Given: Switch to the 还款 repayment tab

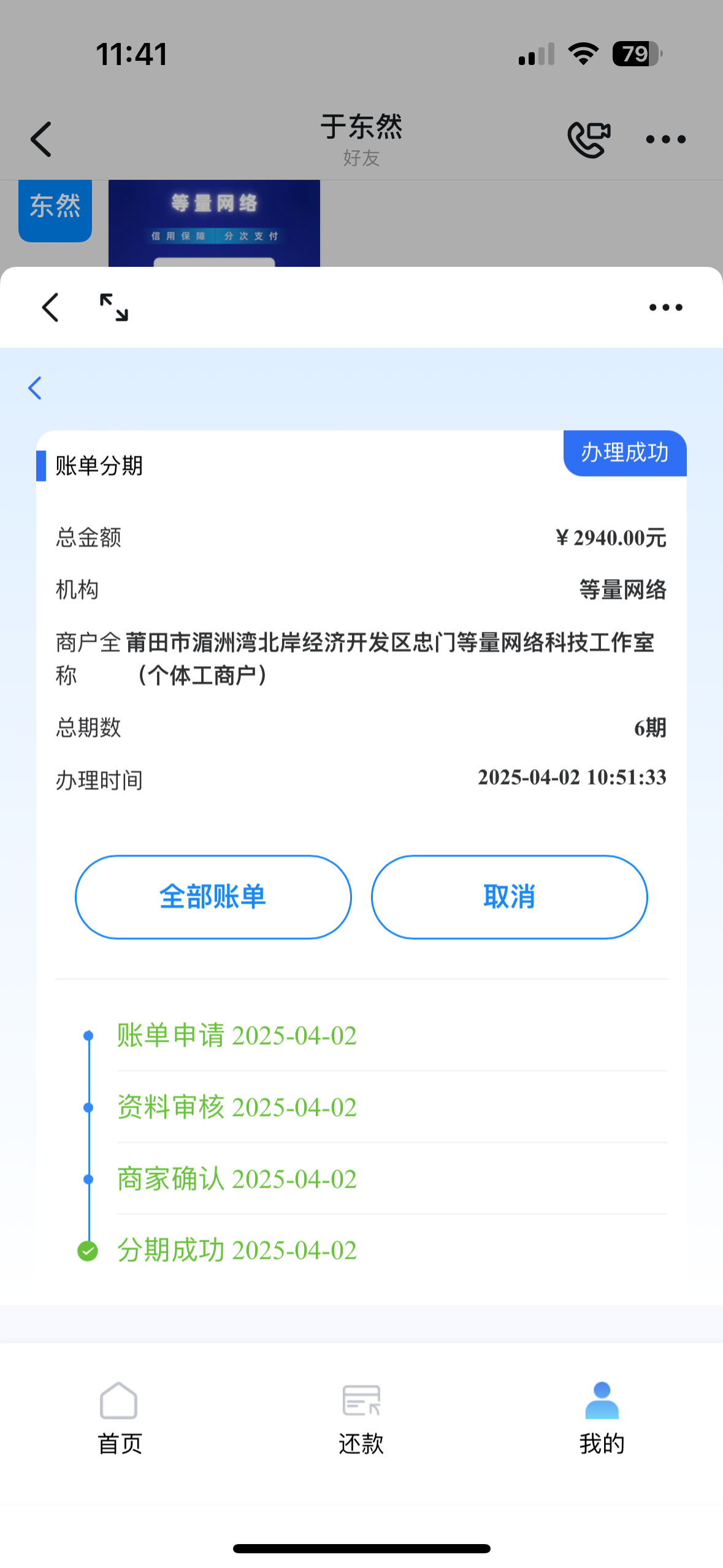Looking at the screenshot, I should 361,1417.
